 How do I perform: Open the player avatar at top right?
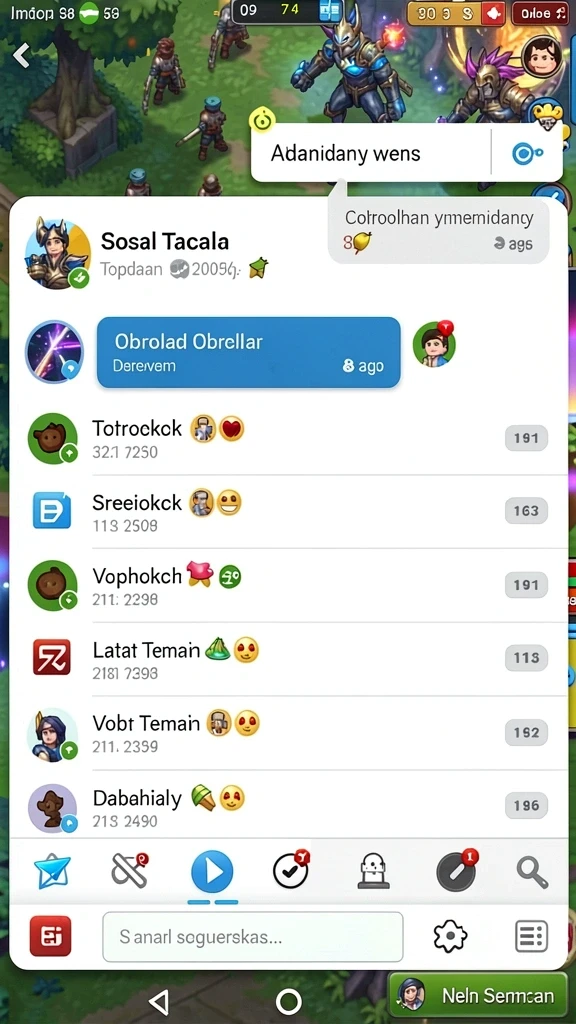click(543, 57)
